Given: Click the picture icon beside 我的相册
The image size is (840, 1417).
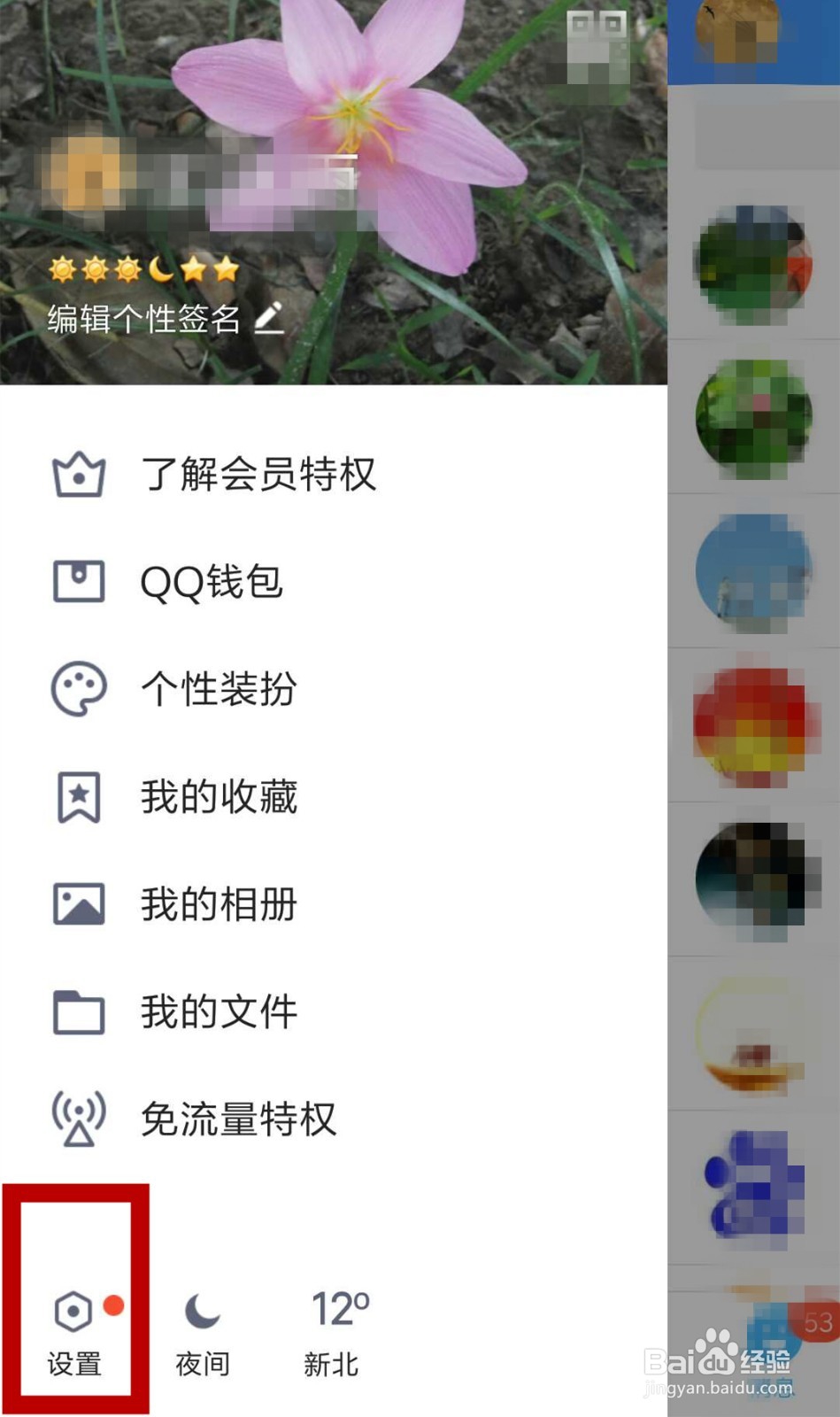Looking at the screenshot, I should tap(78, 904).
